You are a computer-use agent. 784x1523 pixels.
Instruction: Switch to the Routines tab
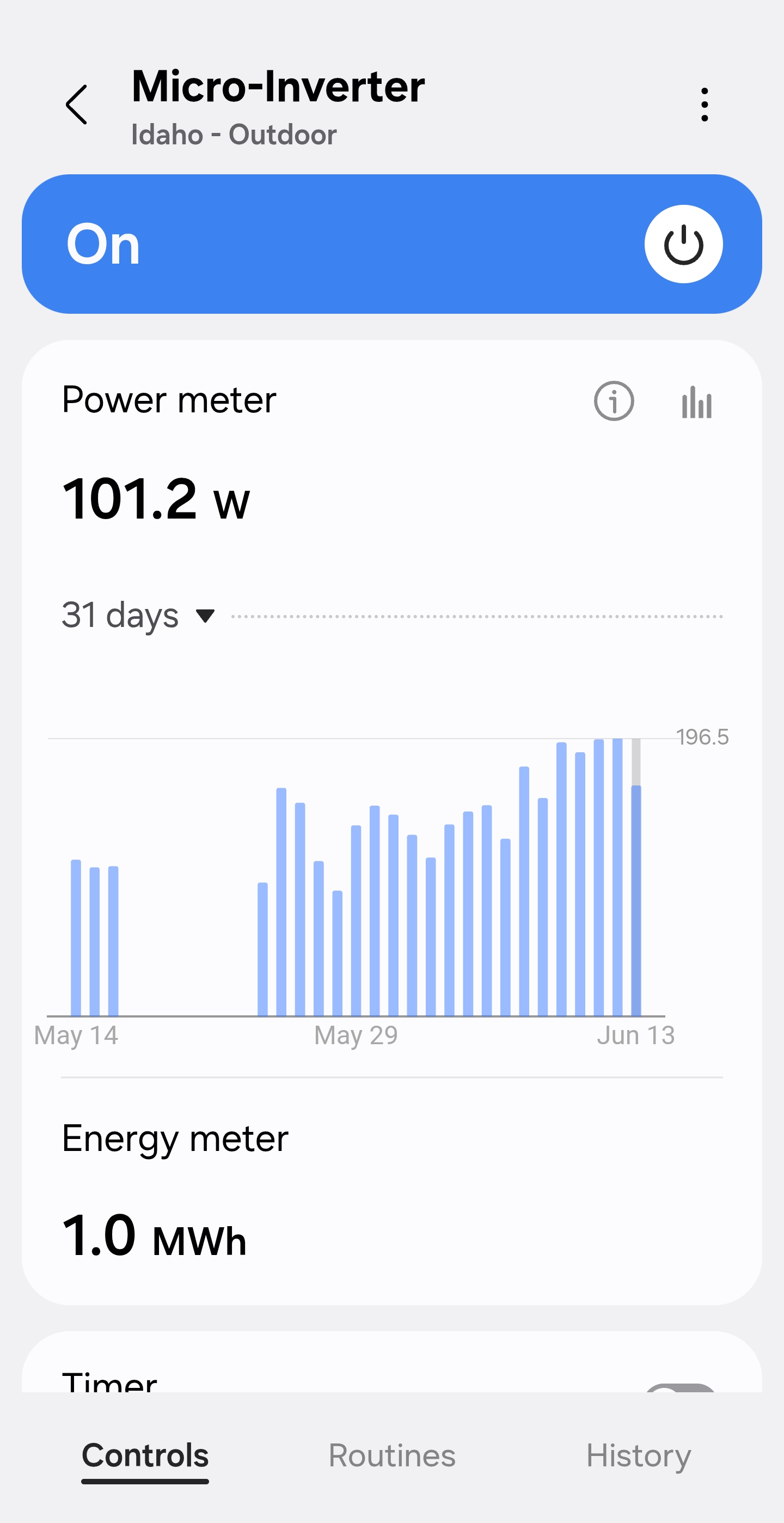[x=391, y=1455]
